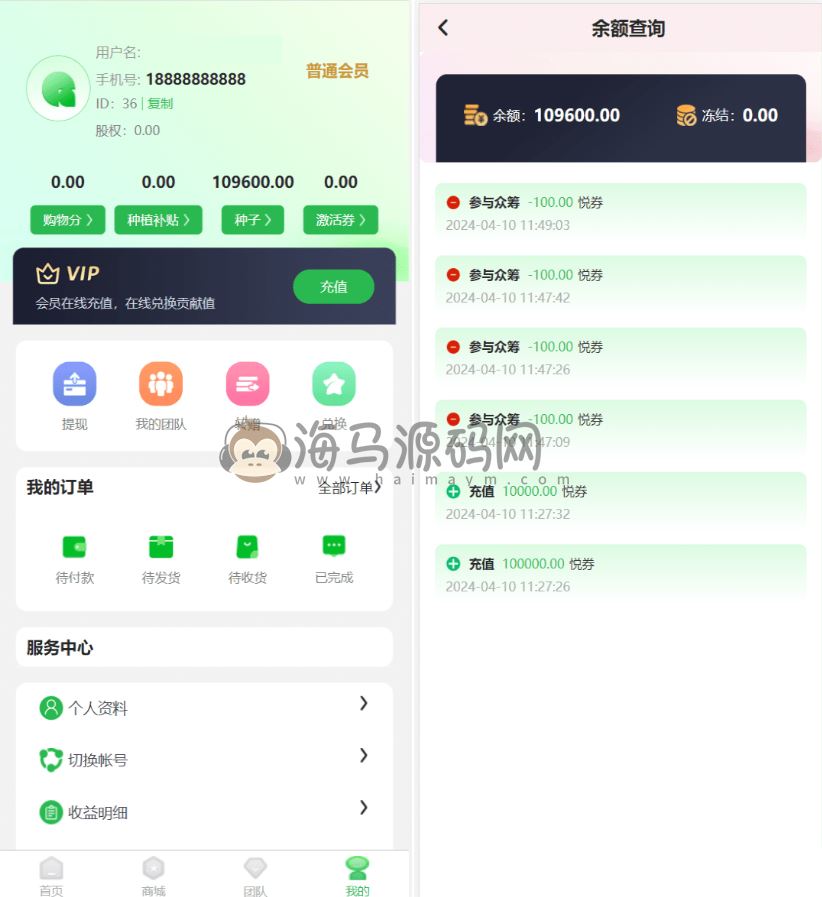Image resolution: width=822 pixels, height=897 pixels.
Task: Open 已完成 orders
Action: pyautogui.click(x=333, y=558)
